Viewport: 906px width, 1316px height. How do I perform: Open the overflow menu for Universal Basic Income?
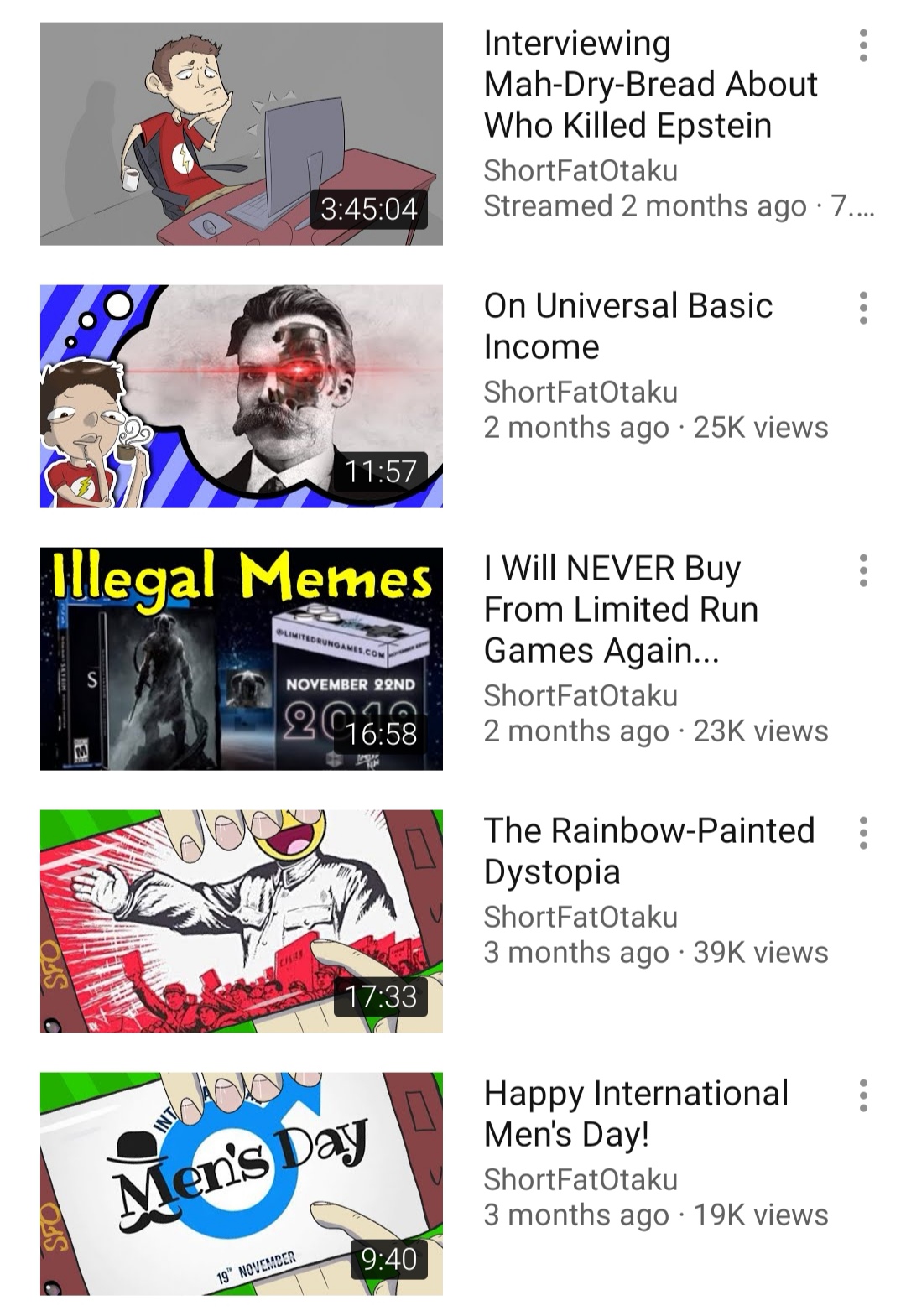(x=863, y=309)
